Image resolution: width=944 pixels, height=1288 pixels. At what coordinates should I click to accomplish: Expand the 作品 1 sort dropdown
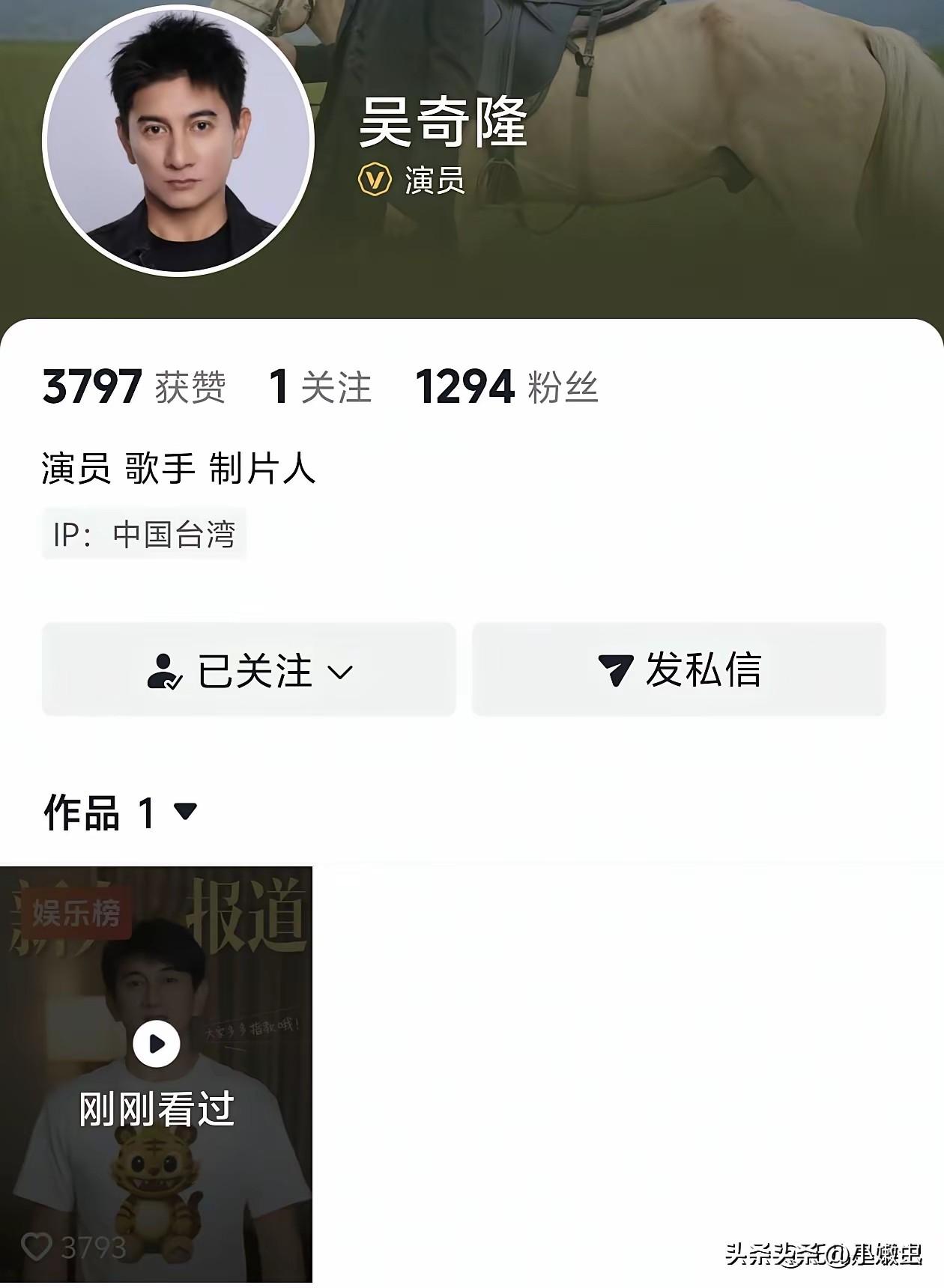point(121,812)
